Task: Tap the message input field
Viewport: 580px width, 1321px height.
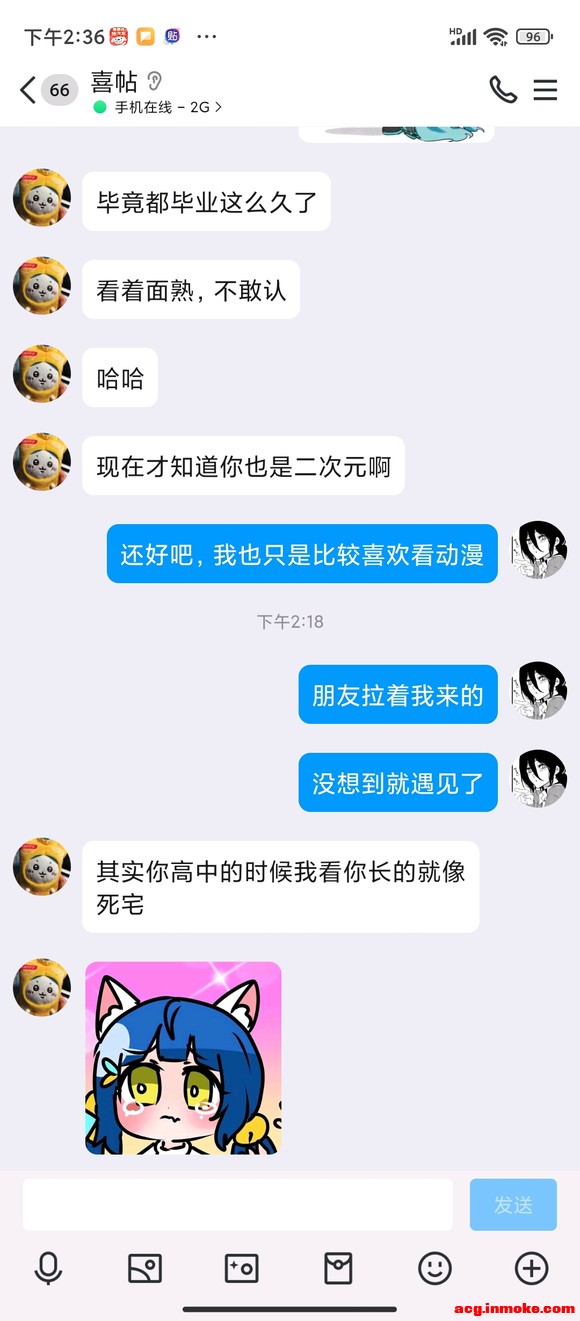Action: coord(238,1204)
